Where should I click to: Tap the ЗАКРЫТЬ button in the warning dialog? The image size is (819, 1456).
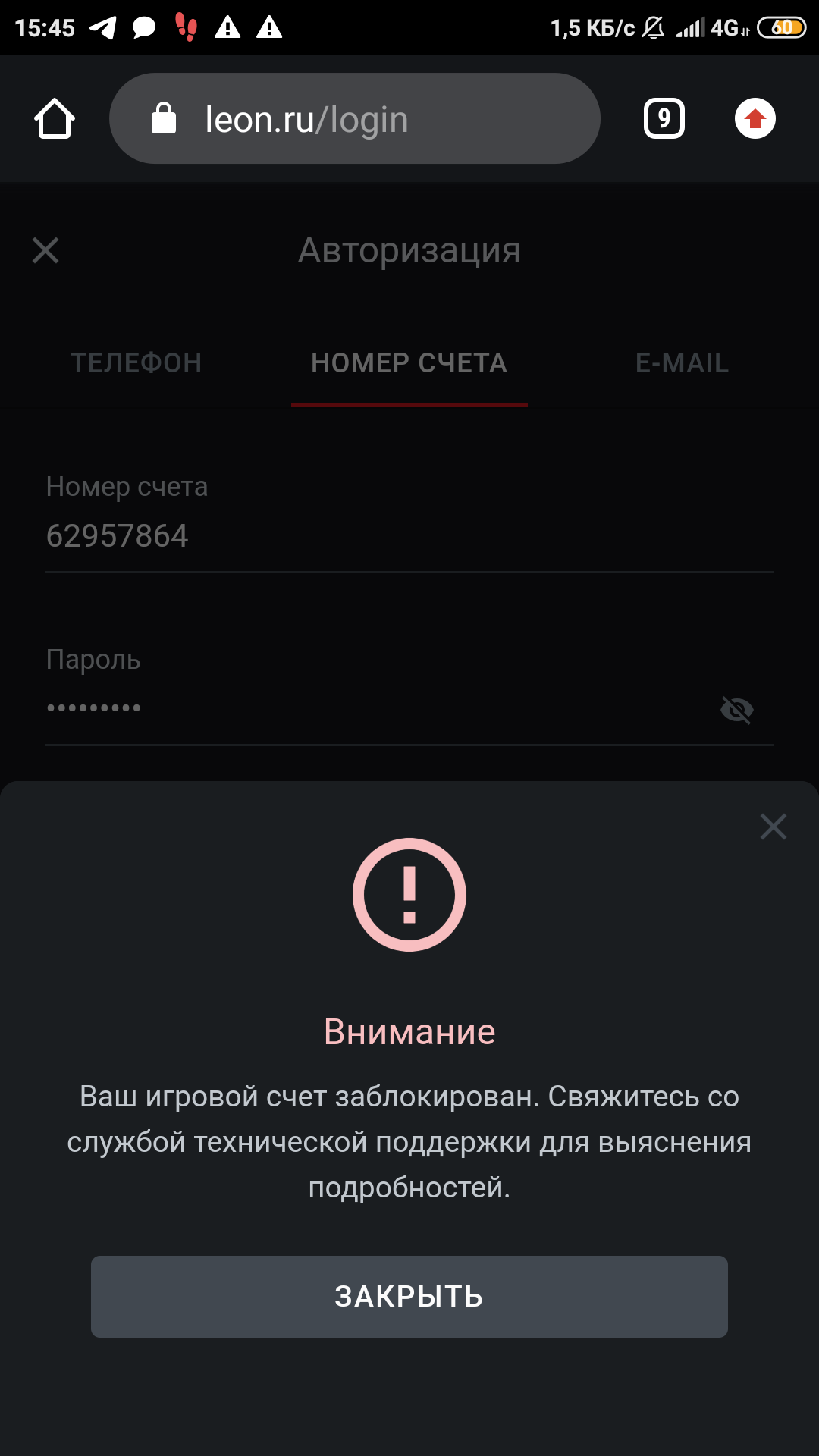(x=409, y=1296)
